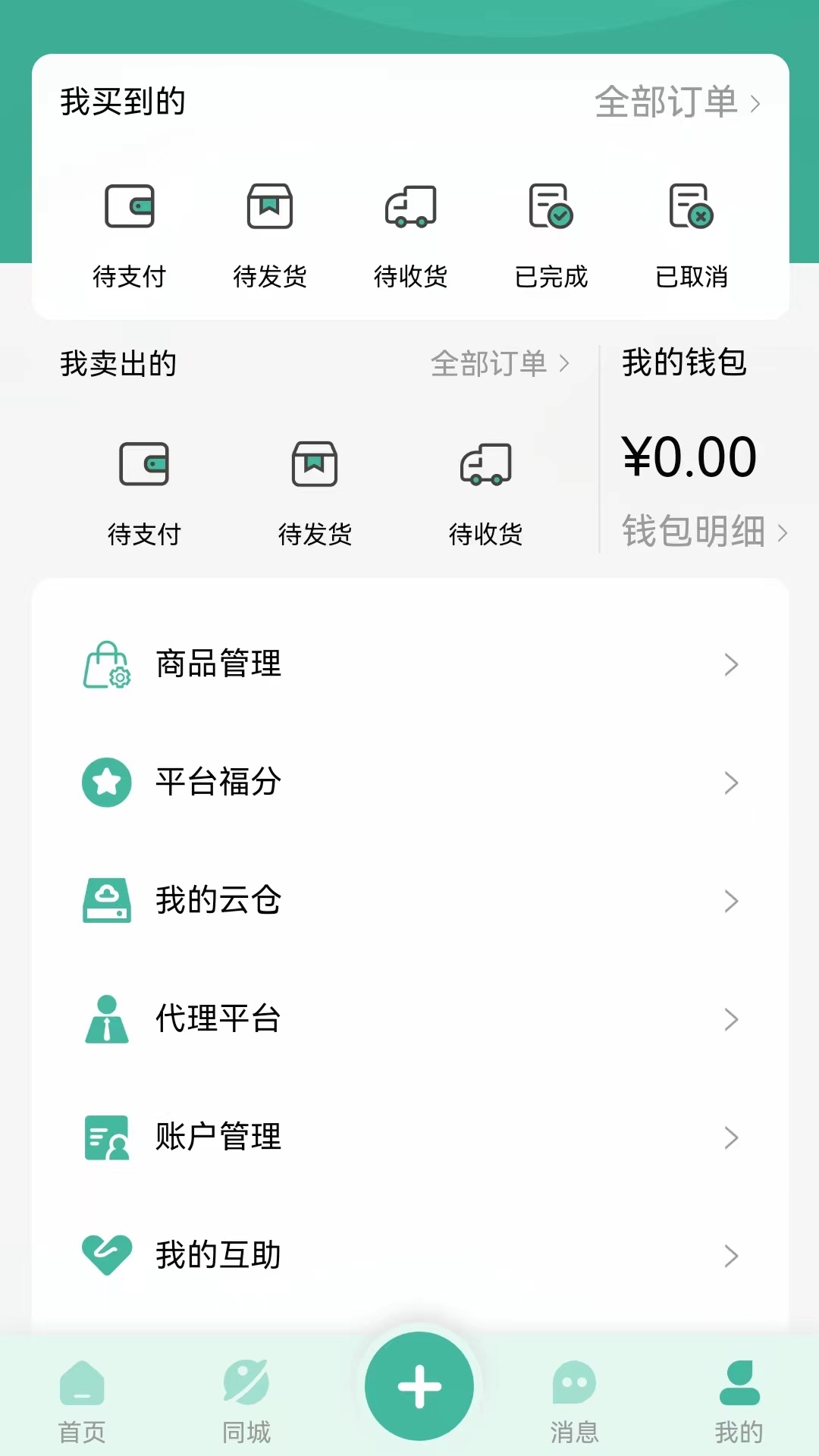This screenshot has width=819, height=1456.
Task: Open 待收货 for sold orders
Action: click(486, 465)
